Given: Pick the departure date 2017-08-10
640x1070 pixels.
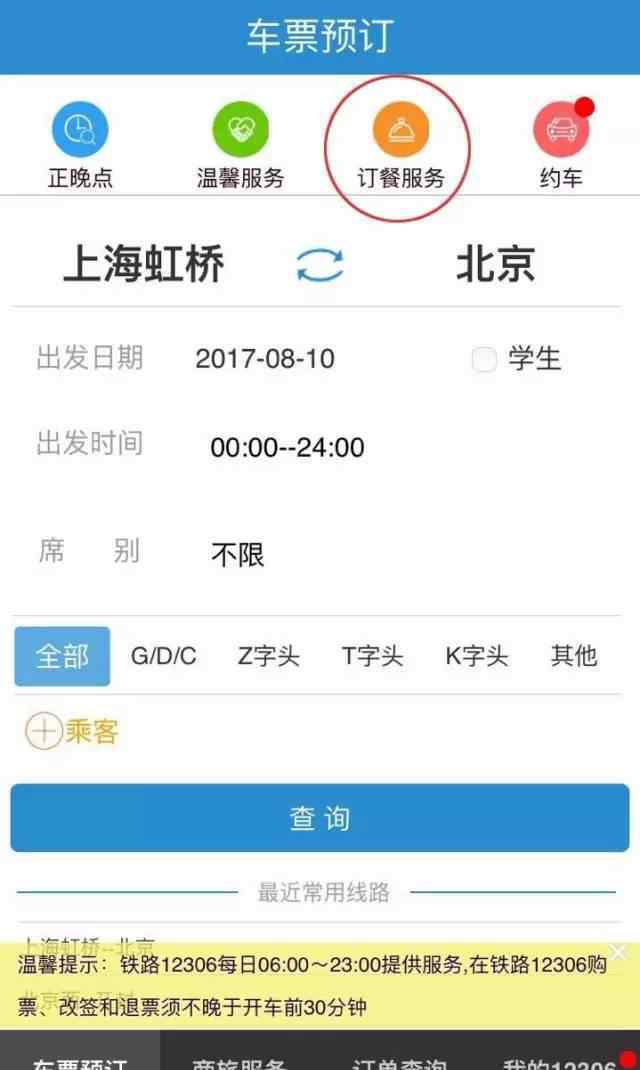Looking at the screenshot, I should tap(265, 359).
